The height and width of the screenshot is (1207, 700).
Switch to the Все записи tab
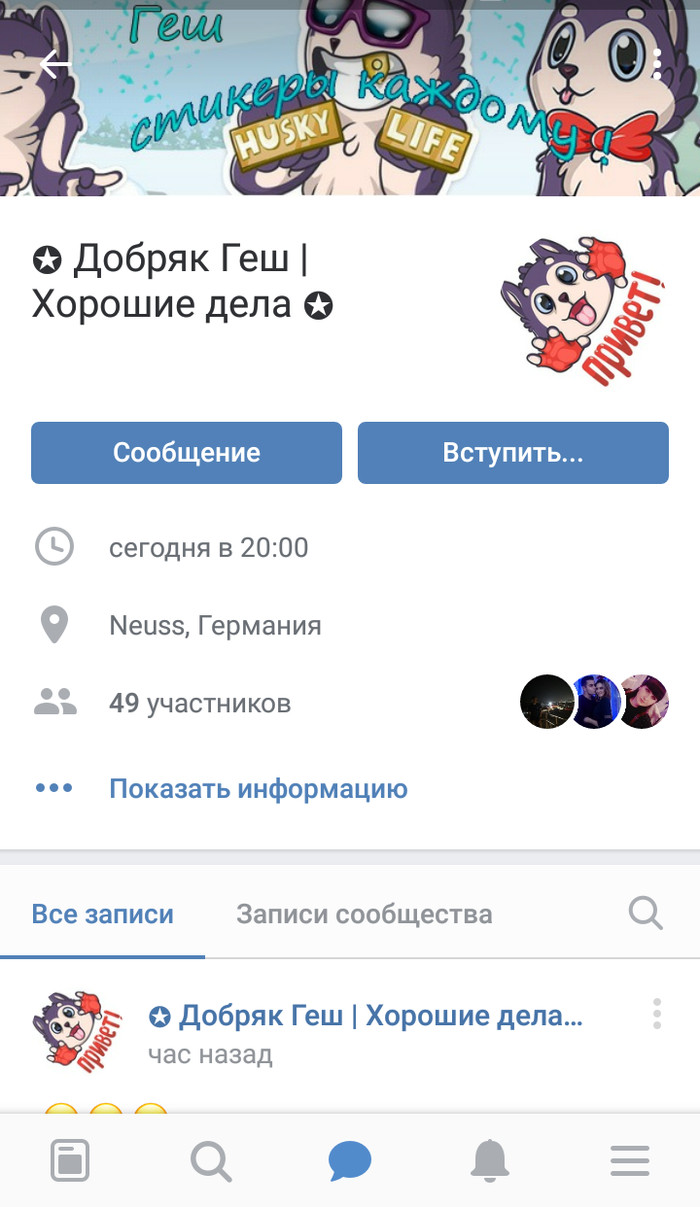102,914
